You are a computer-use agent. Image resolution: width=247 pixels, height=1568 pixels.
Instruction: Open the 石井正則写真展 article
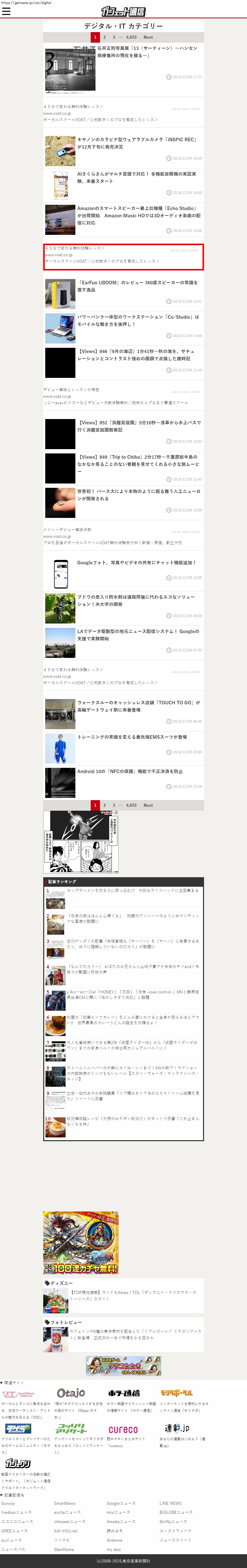146,52
